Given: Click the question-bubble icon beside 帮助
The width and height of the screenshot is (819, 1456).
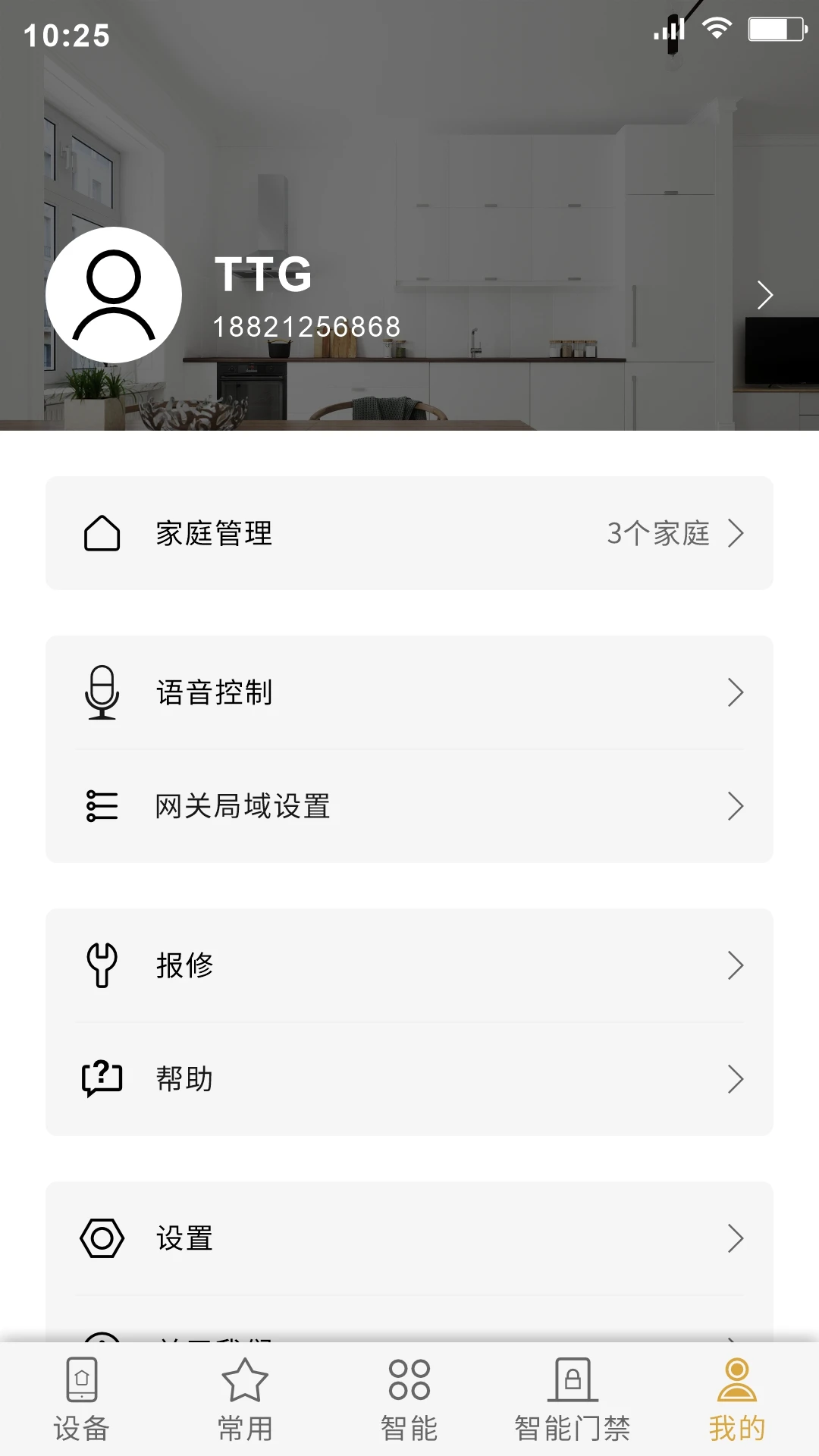Looking at the screenshot, I should pyautogui.click(x=102, y=1079).
